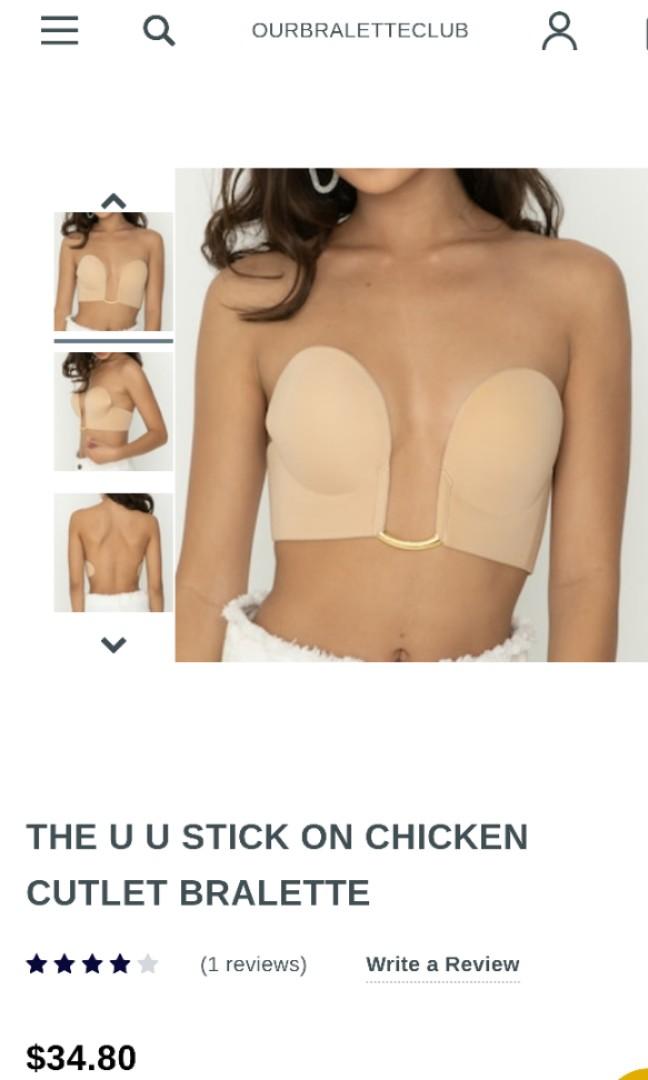The image size is (648, 1080).
Task: Show previous thumbnails with up chevron
Action: pos(114,201)
